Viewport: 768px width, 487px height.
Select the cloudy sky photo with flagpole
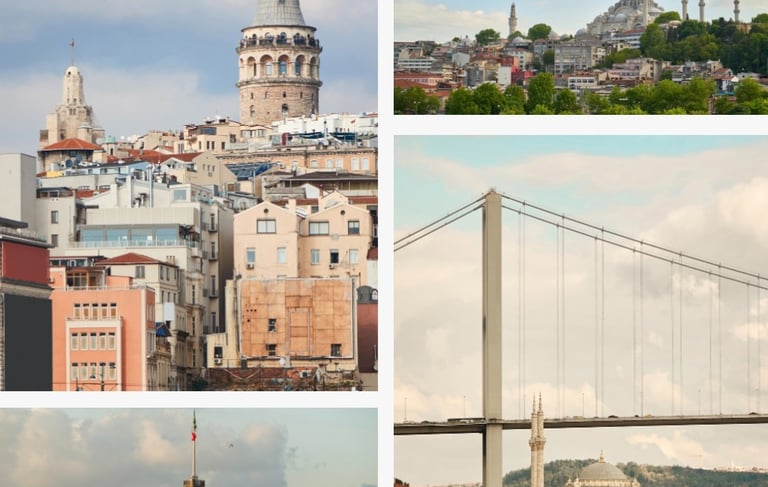[188, 448]
